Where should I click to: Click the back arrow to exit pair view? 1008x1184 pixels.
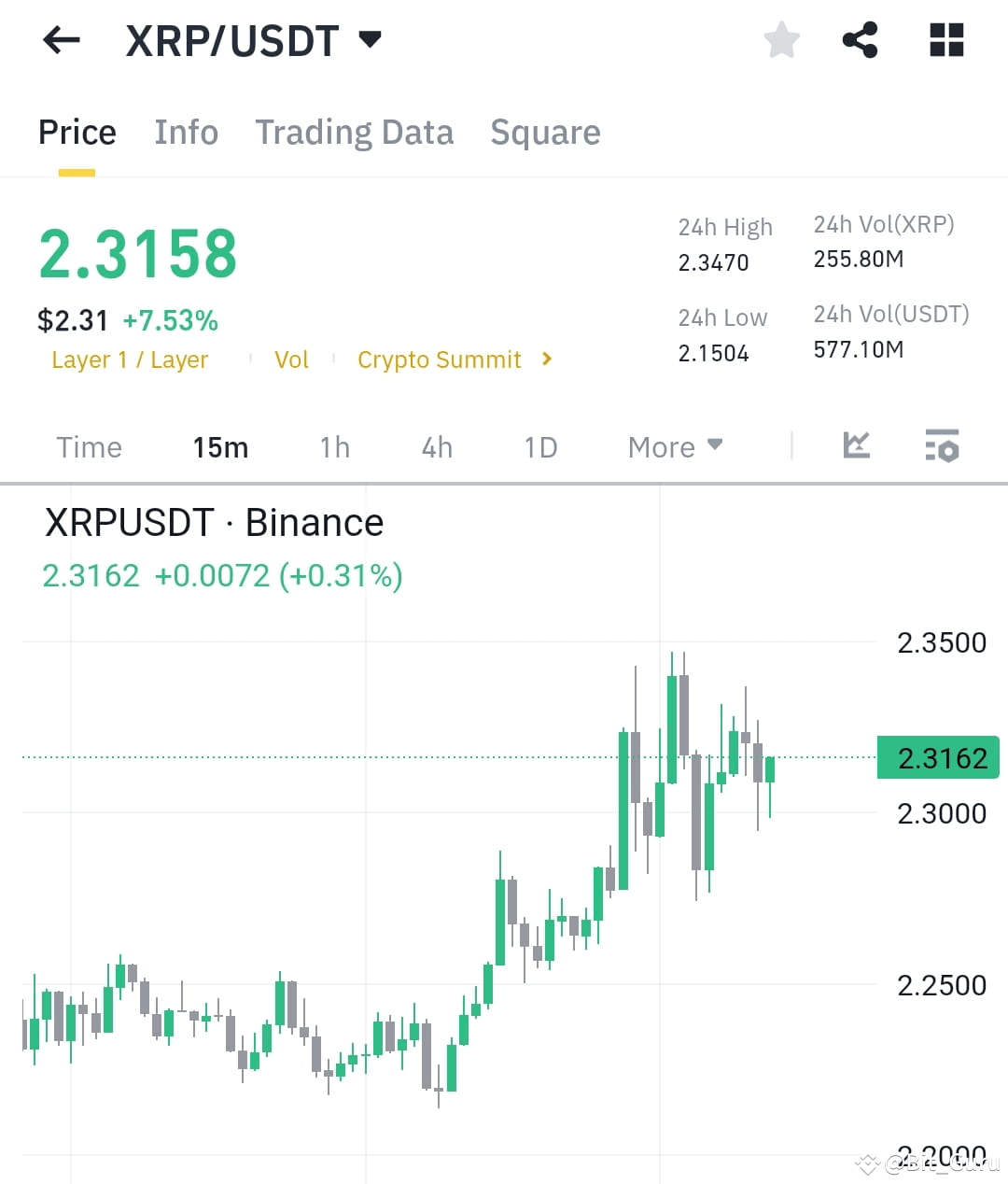tap(61, 39)
